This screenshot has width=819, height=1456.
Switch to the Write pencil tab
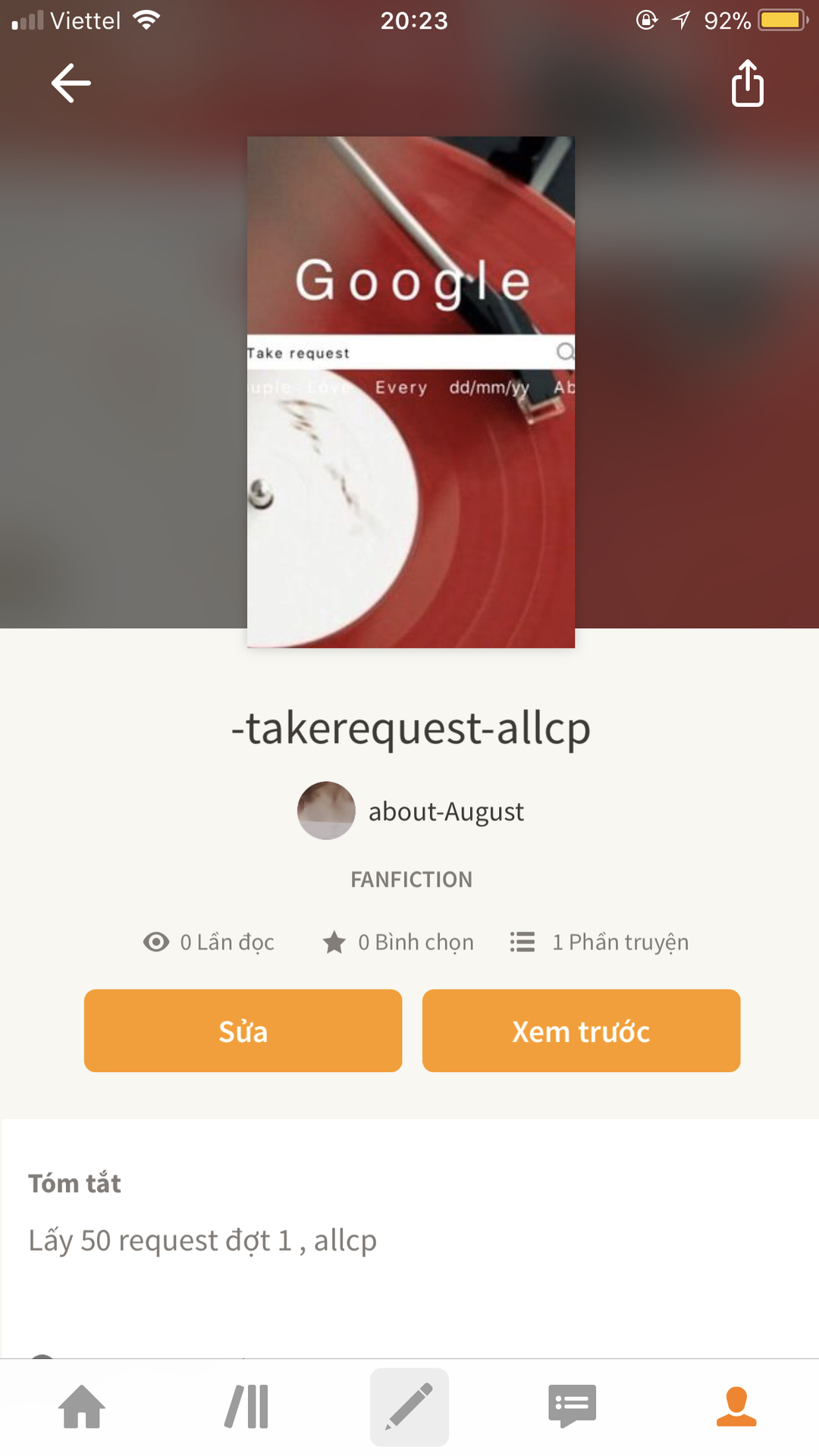coord(409,1407)
